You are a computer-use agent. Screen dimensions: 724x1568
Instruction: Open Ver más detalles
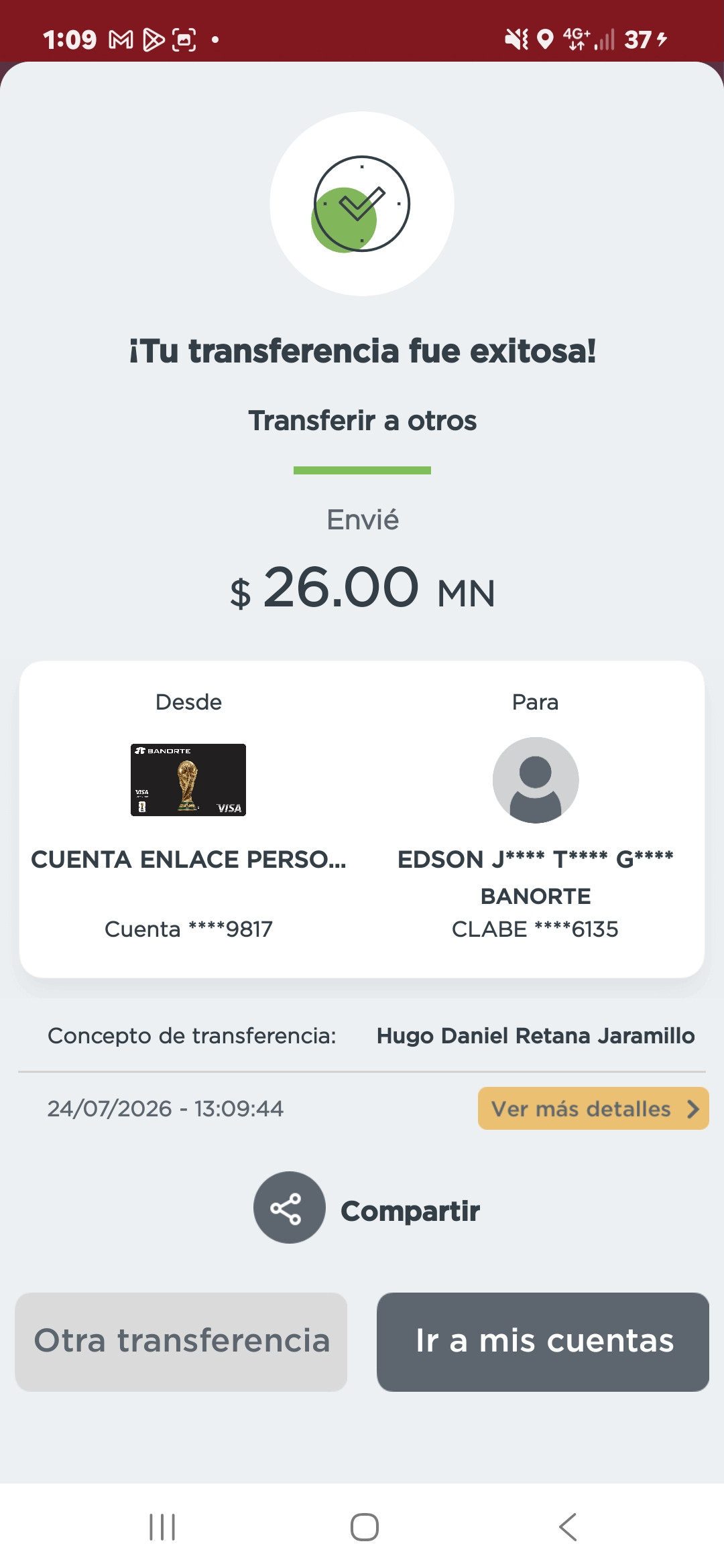(593, 1108)
